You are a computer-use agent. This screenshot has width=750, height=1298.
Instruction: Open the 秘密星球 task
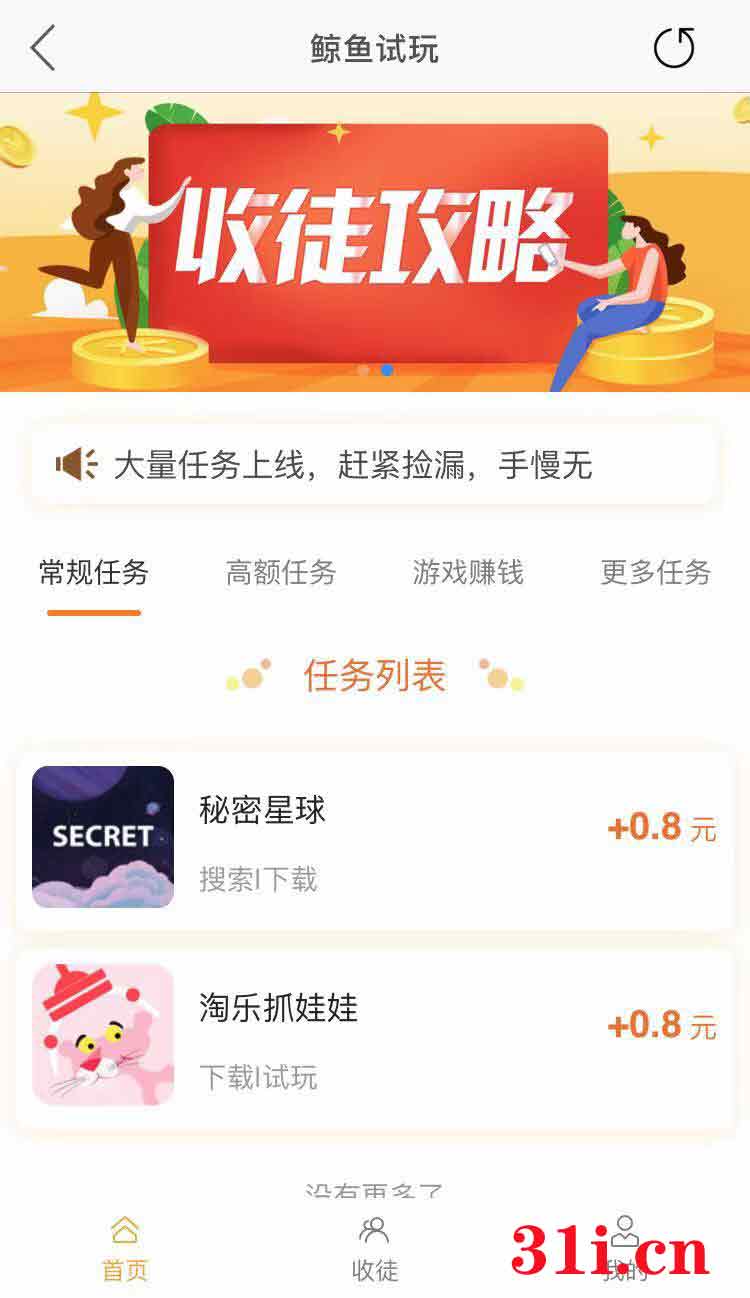(x=375, y=838)
